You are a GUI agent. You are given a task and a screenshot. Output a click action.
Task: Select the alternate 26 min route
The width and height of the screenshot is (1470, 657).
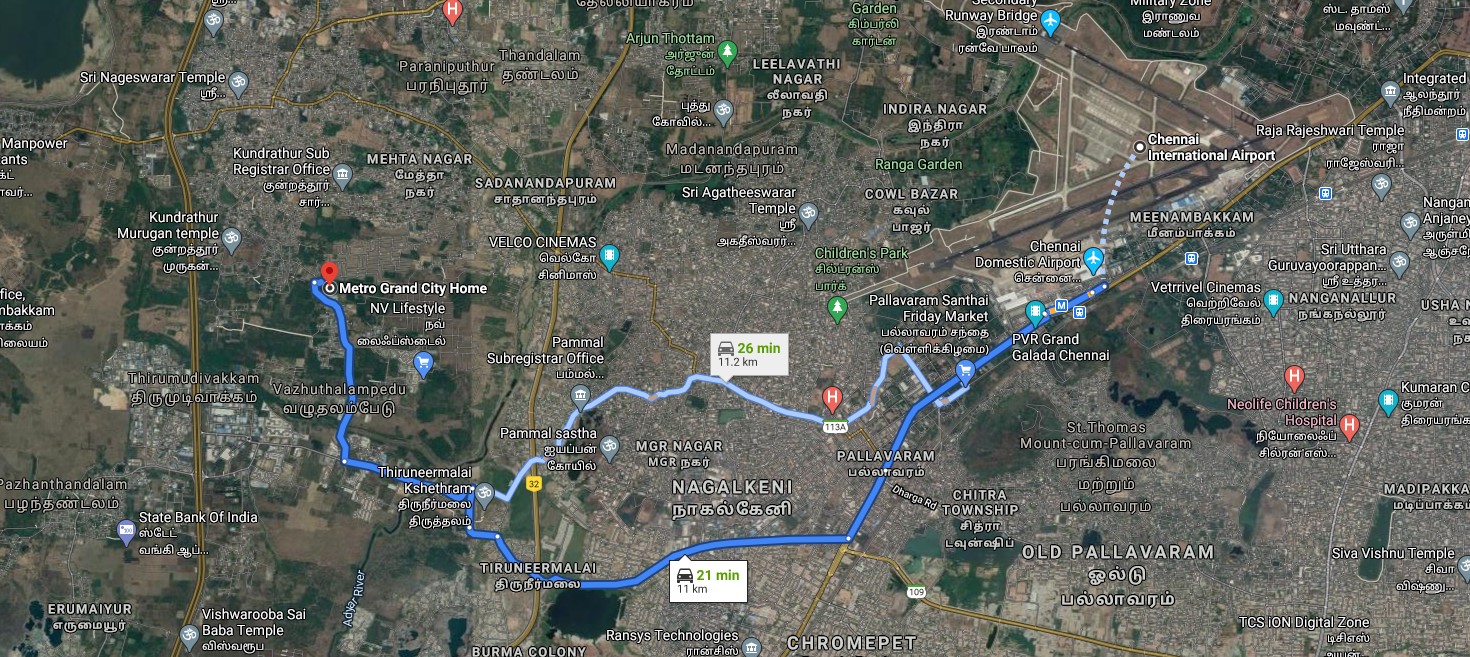tap(749, 353)
